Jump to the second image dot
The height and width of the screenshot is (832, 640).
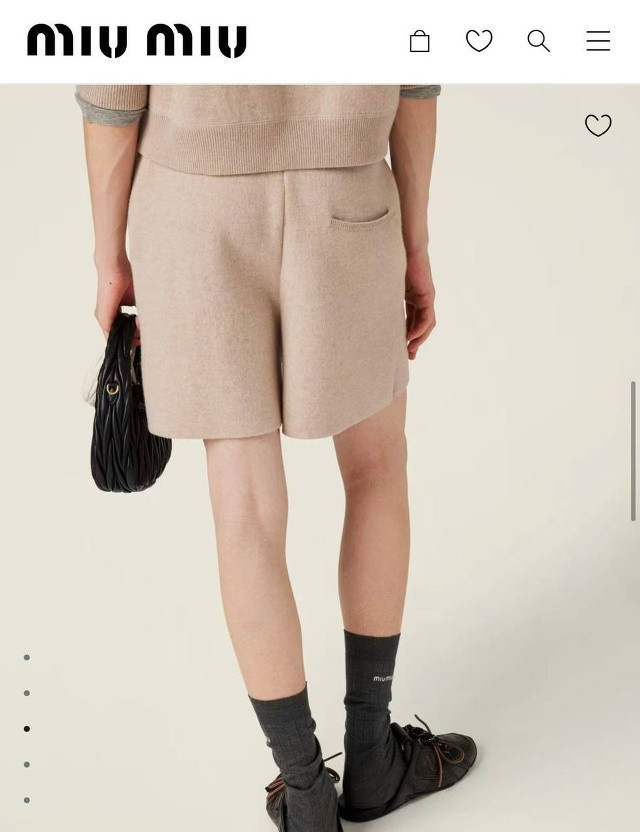coord(27,693)
